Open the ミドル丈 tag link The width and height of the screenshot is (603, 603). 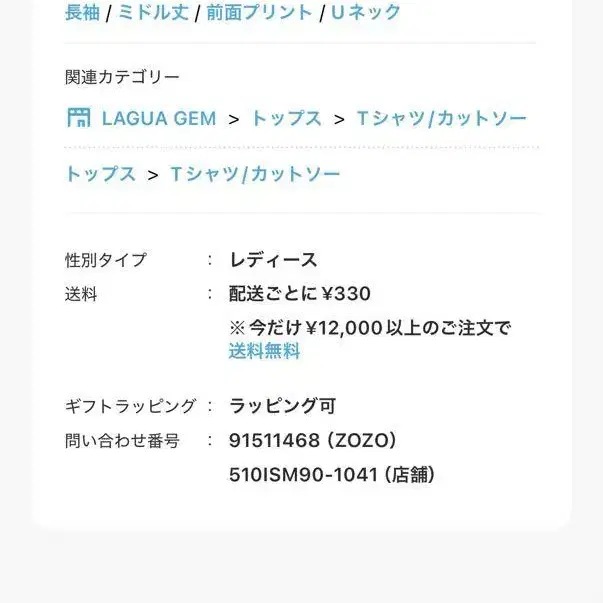pos(153,12)
